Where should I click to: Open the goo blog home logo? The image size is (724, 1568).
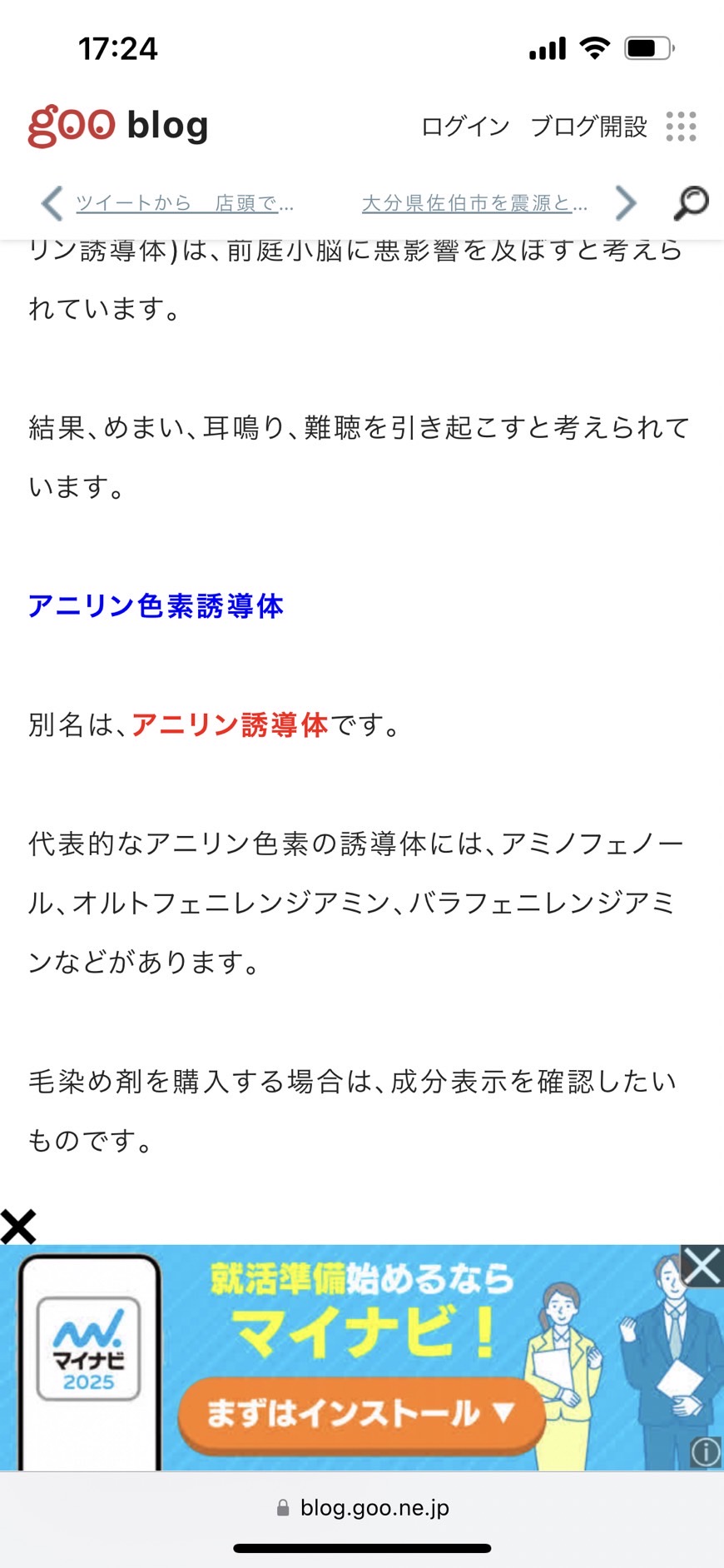pyautogui.click(x=117, y=127)
